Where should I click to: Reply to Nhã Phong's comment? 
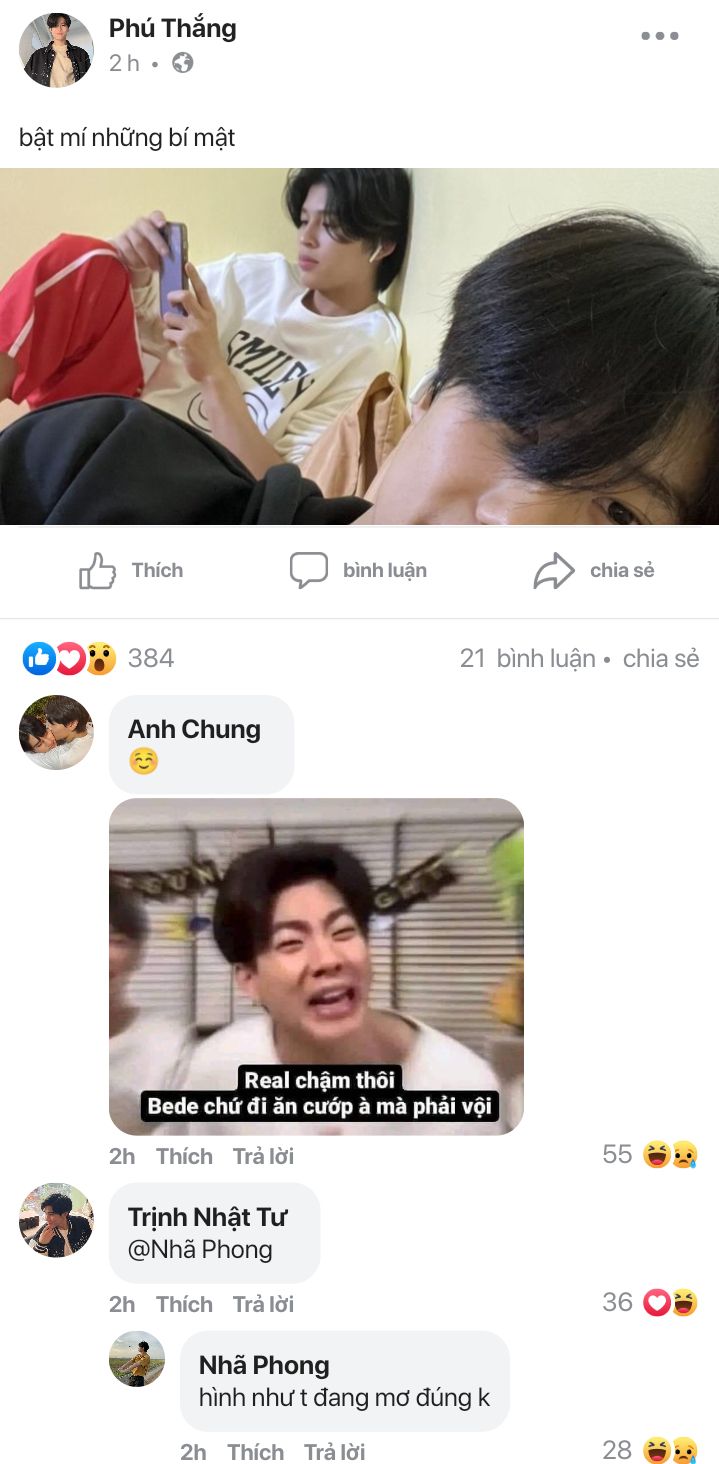coord(334,1451)
